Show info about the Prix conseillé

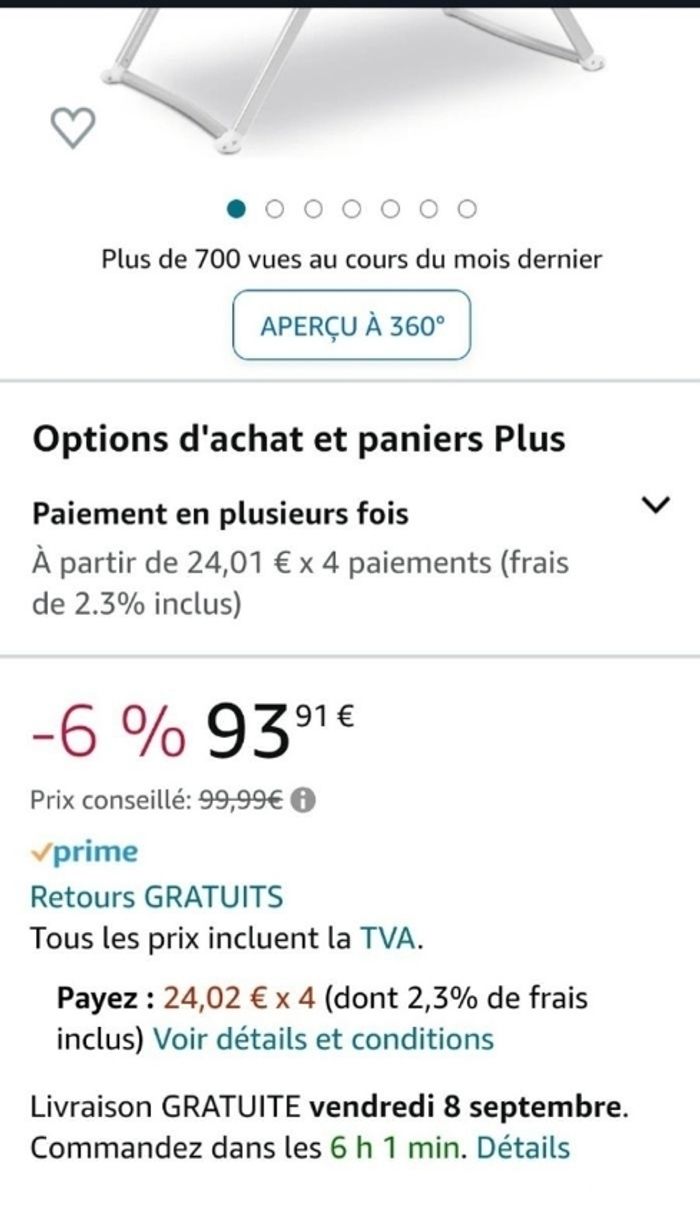(306, 800)
